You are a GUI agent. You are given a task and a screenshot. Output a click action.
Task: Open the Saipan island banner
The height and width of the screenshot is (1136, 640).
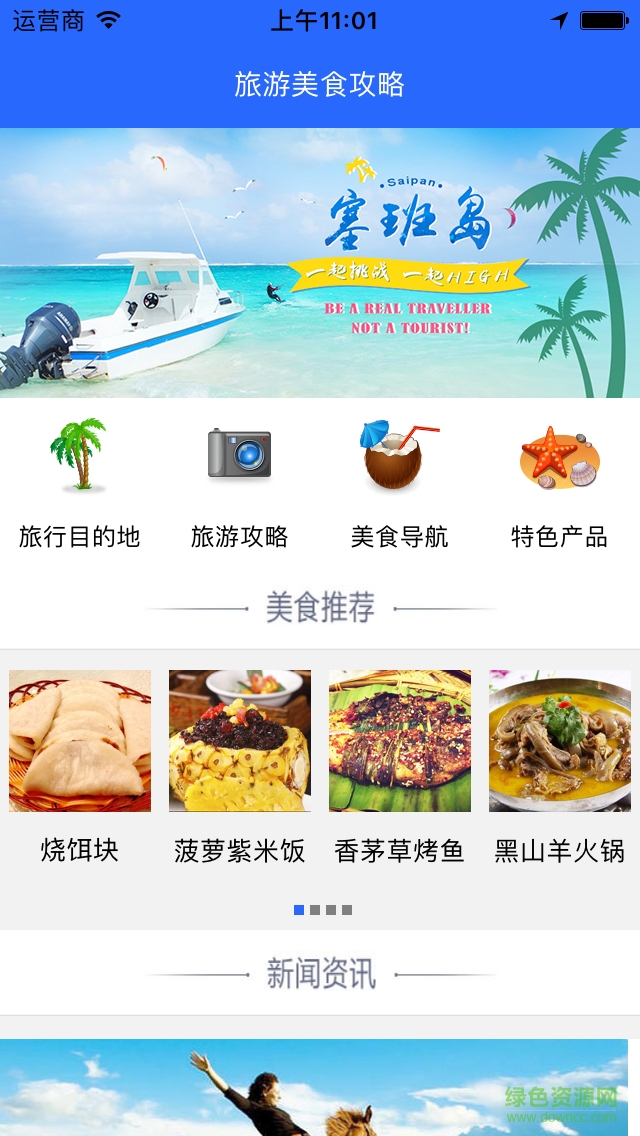[x=320, y=262]
